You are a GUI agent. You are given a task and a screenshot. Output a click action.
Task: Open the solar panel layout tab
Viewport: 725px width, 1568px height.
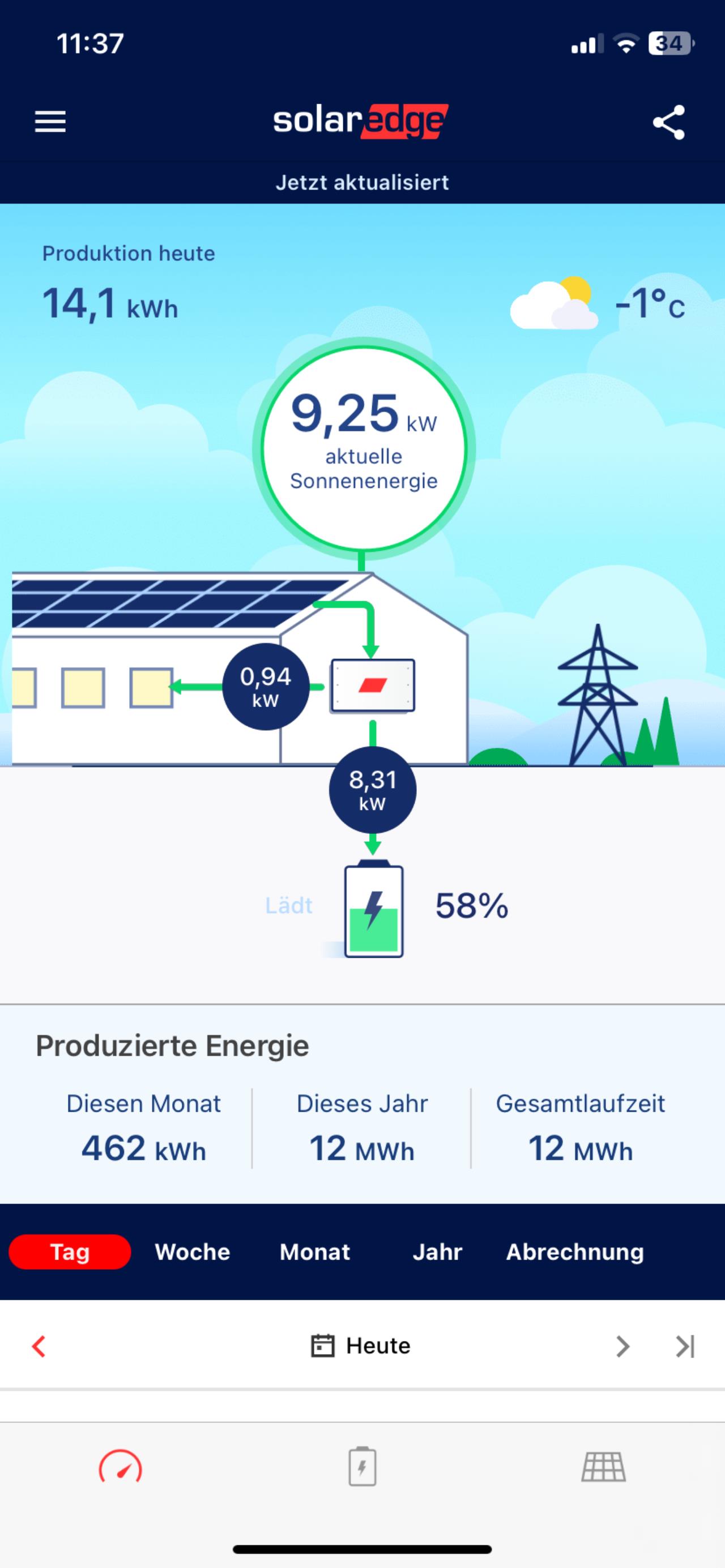pyautogui.click(x=603, y=1467)
